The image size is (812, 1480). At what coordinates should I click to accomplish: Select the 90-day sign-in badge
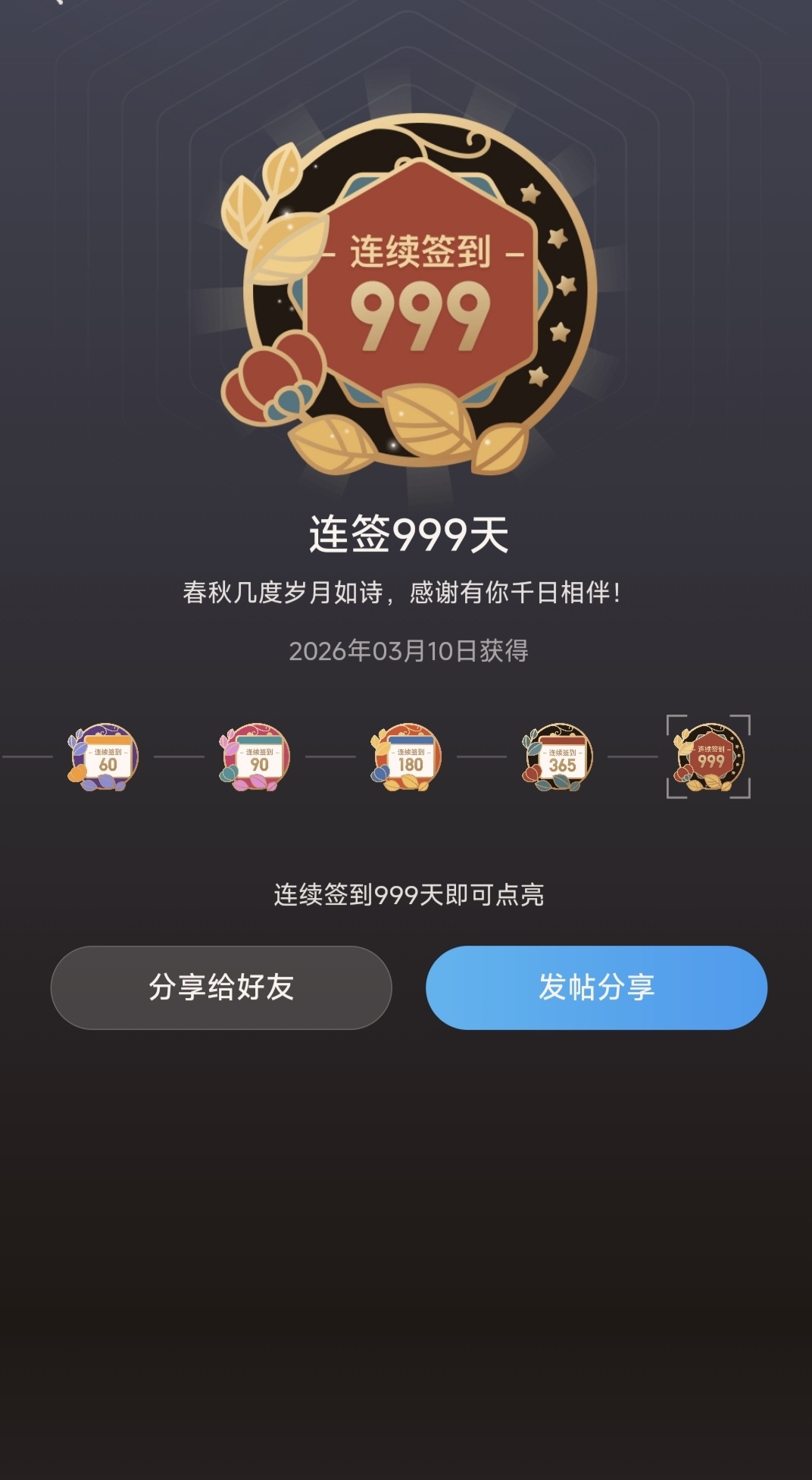255,757
